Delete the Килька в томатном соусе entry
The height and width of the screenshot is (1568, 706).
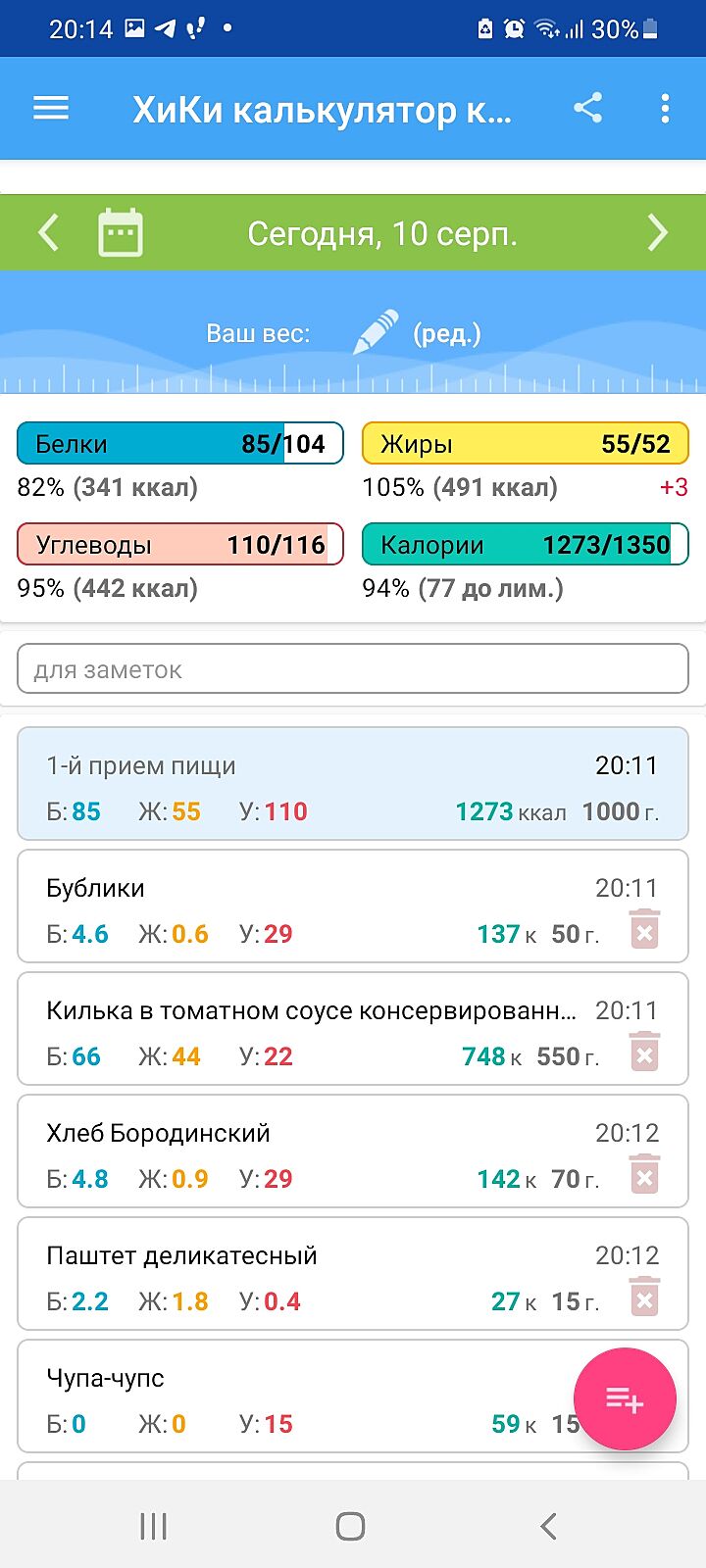click(644, 1053)
